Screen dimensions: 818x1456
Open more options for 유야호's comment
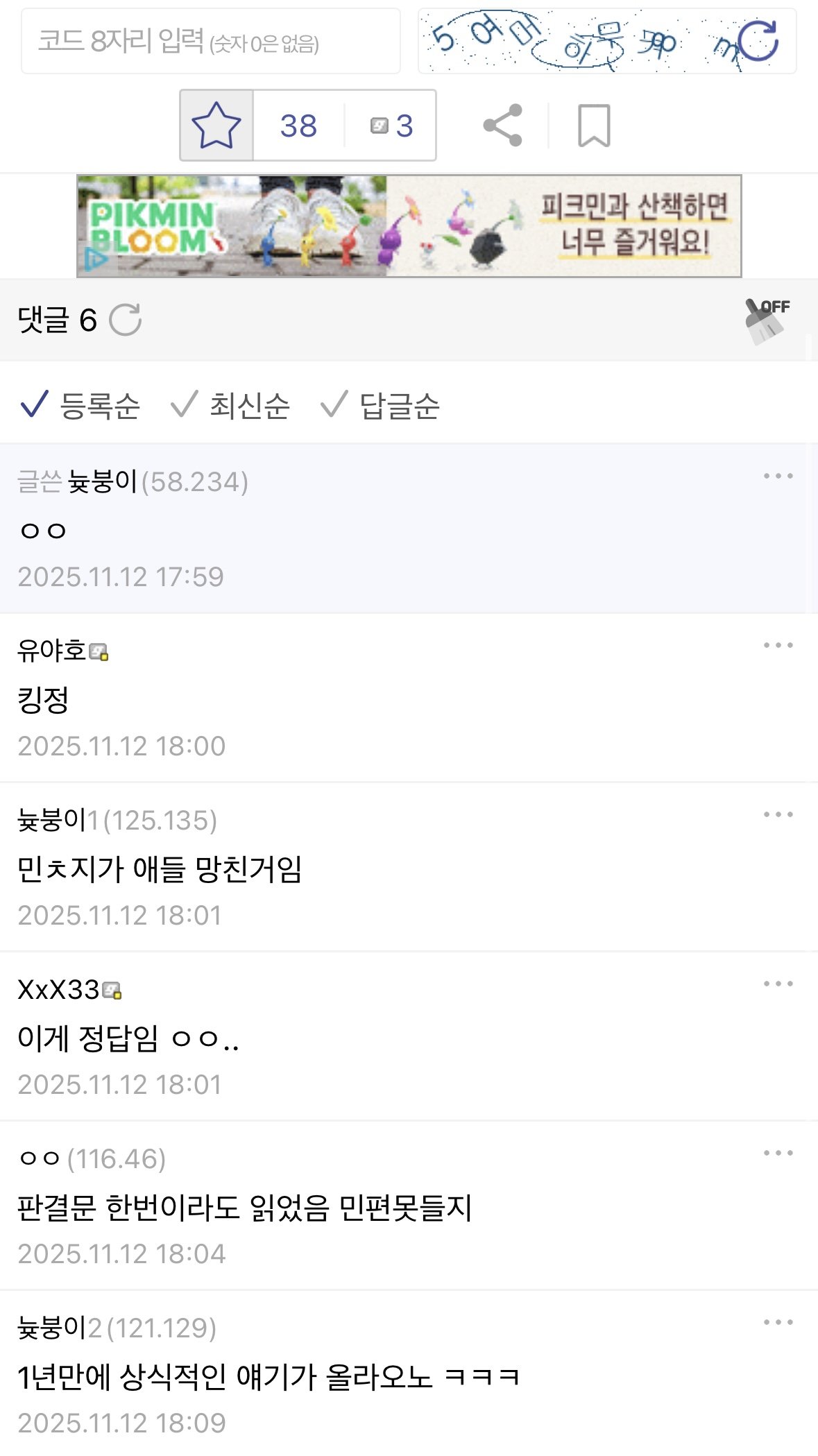[778, 646]
